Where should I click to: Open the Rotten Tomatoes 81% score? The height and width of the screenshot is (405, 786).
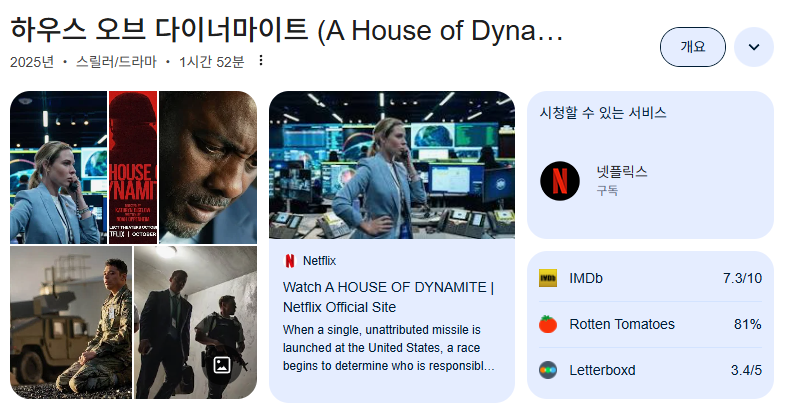(x=649, y=324)
